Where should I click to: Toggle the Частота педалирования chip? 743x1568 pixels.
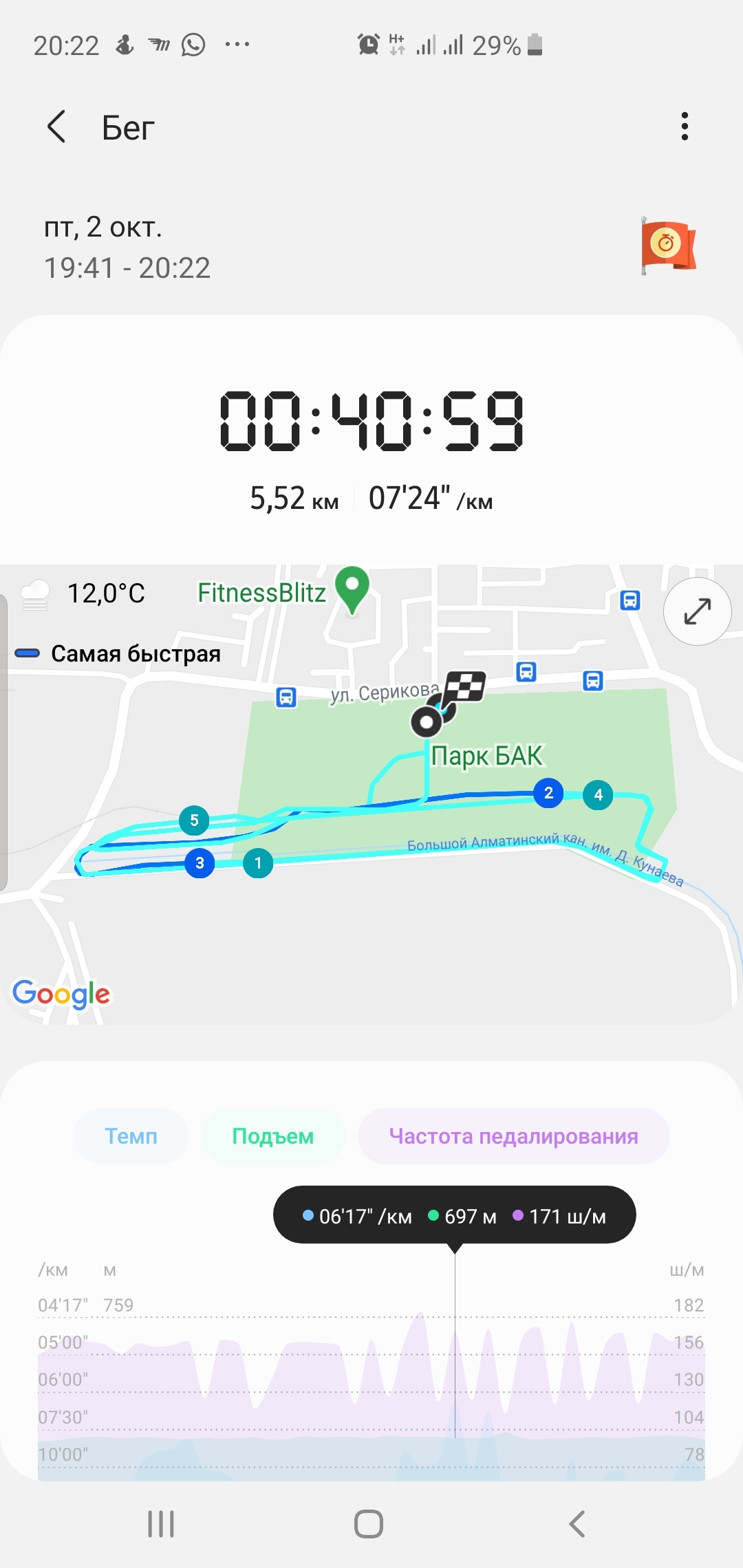click(x=513, y=1136)
